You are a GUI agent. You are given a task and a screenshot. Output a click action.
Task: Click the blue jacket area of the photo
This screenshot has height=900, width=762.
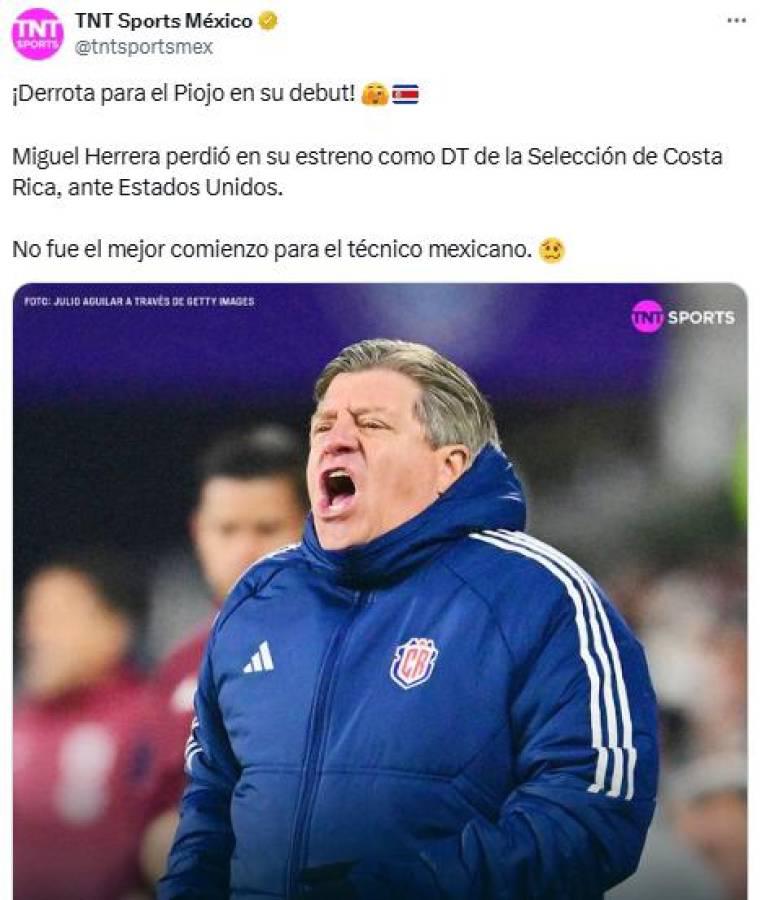coord(300,750)
